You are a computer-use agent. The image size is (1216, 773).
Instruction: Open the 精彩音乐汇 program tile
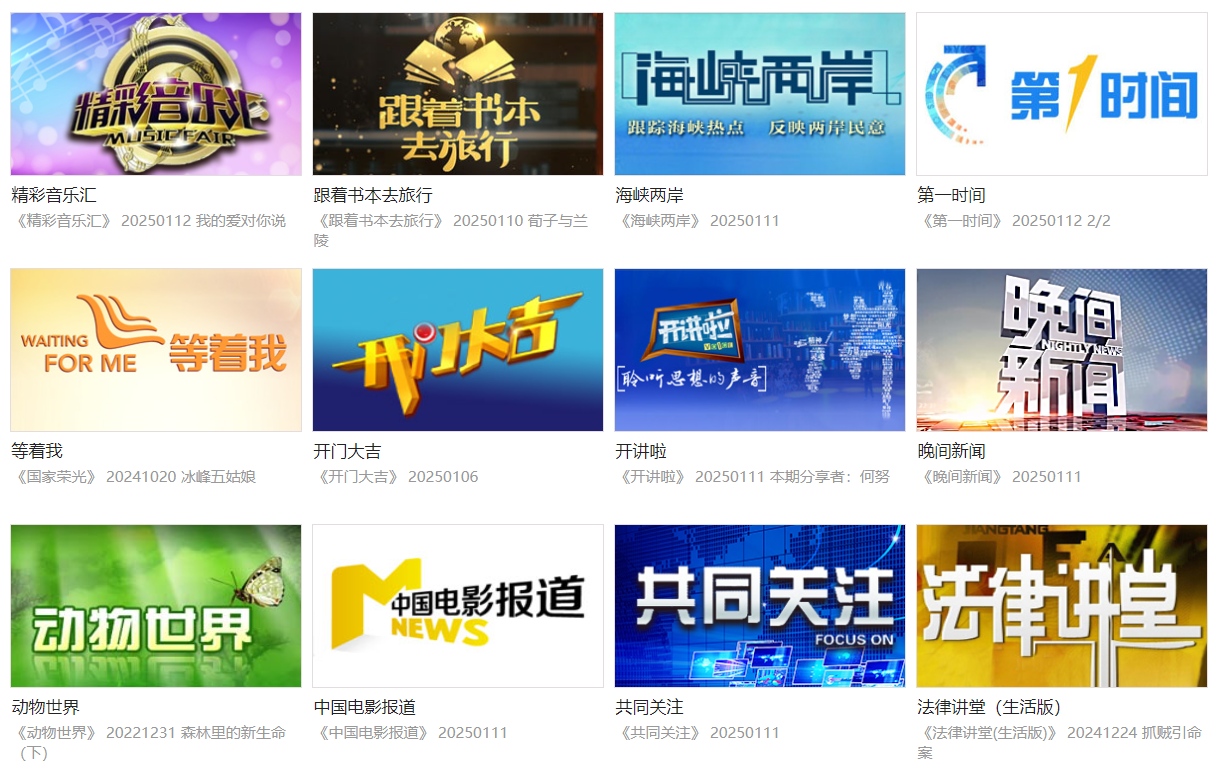155,94
